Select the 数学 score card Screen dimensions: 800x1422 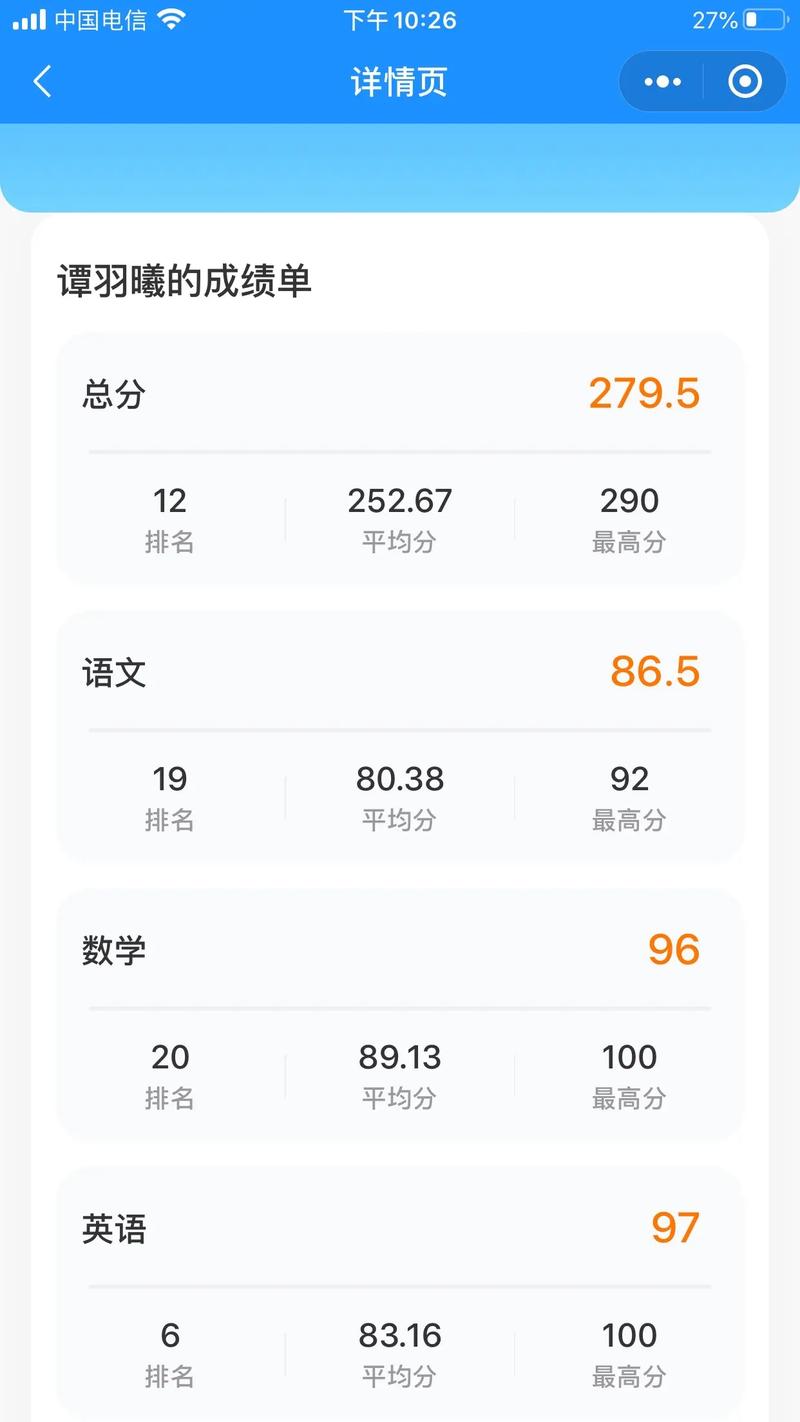400,1015
